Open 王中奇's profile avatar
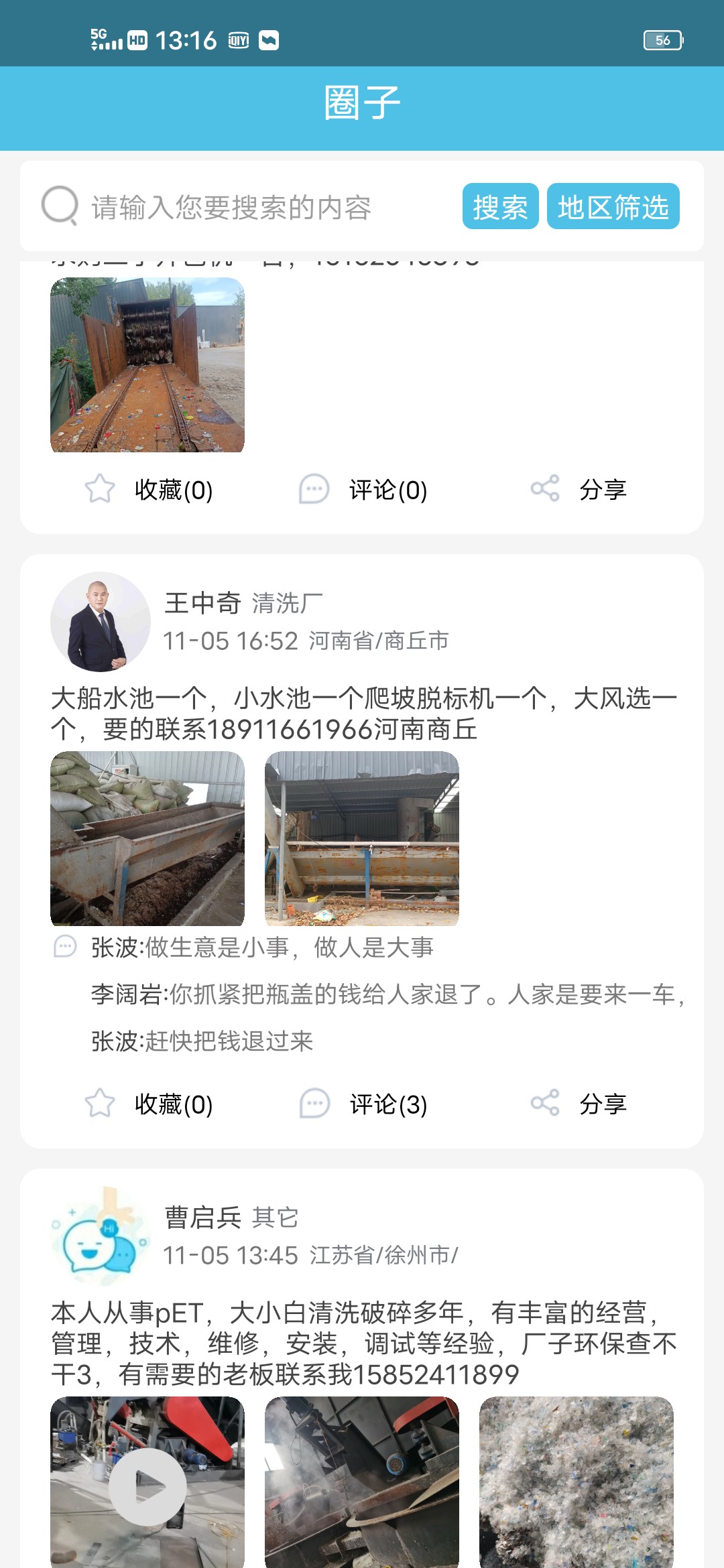This screenshot has width=724, height=1568. [101, 622]
